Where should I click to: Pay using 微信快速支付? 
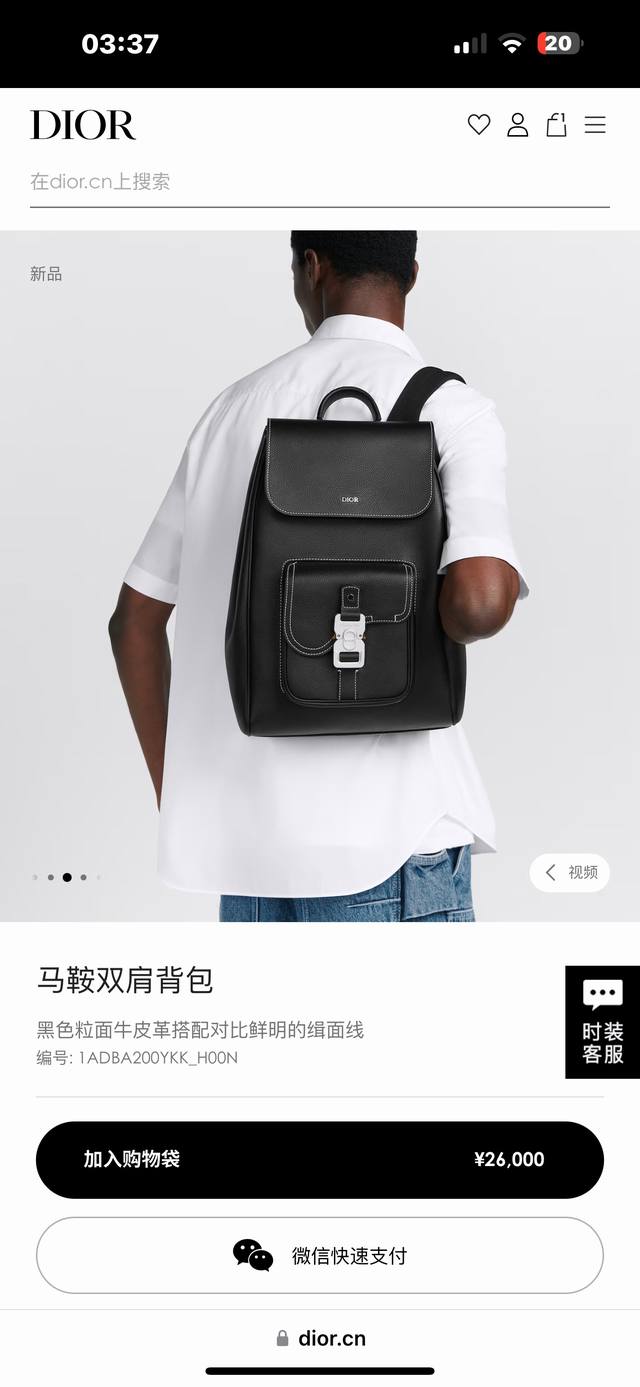[x=319, y=1255]
